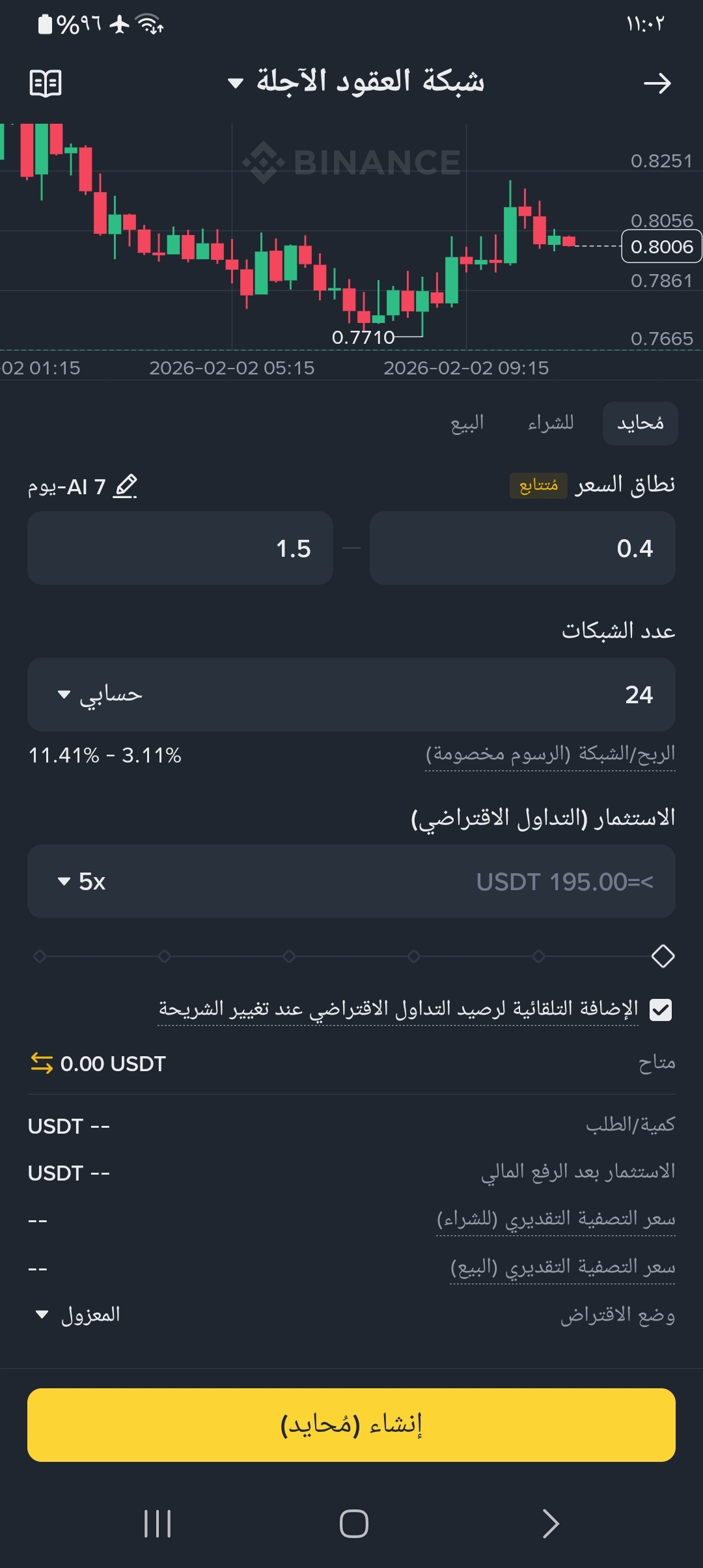Open the tutorial book icon
Viewport: 703px width, 1568px height.
click(46, 83)
